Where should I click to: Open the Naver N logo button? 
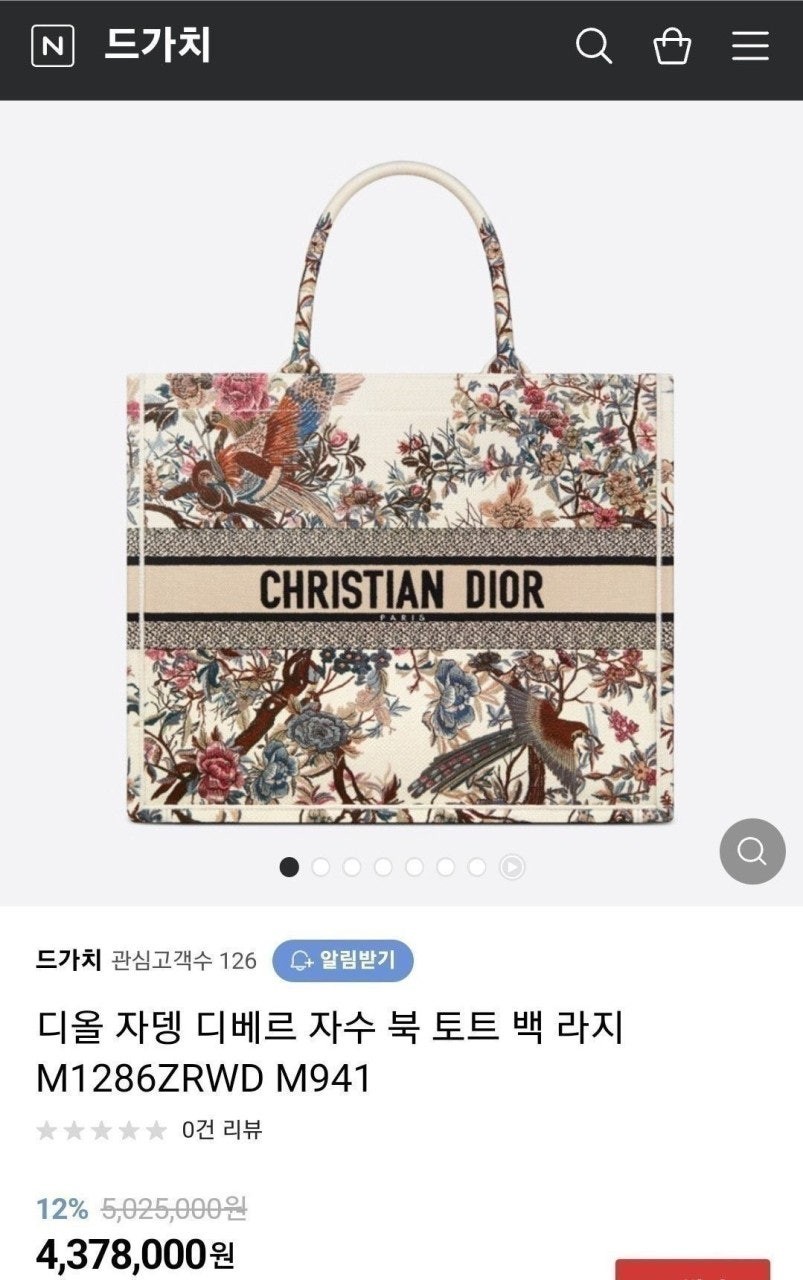pos(53,46)
